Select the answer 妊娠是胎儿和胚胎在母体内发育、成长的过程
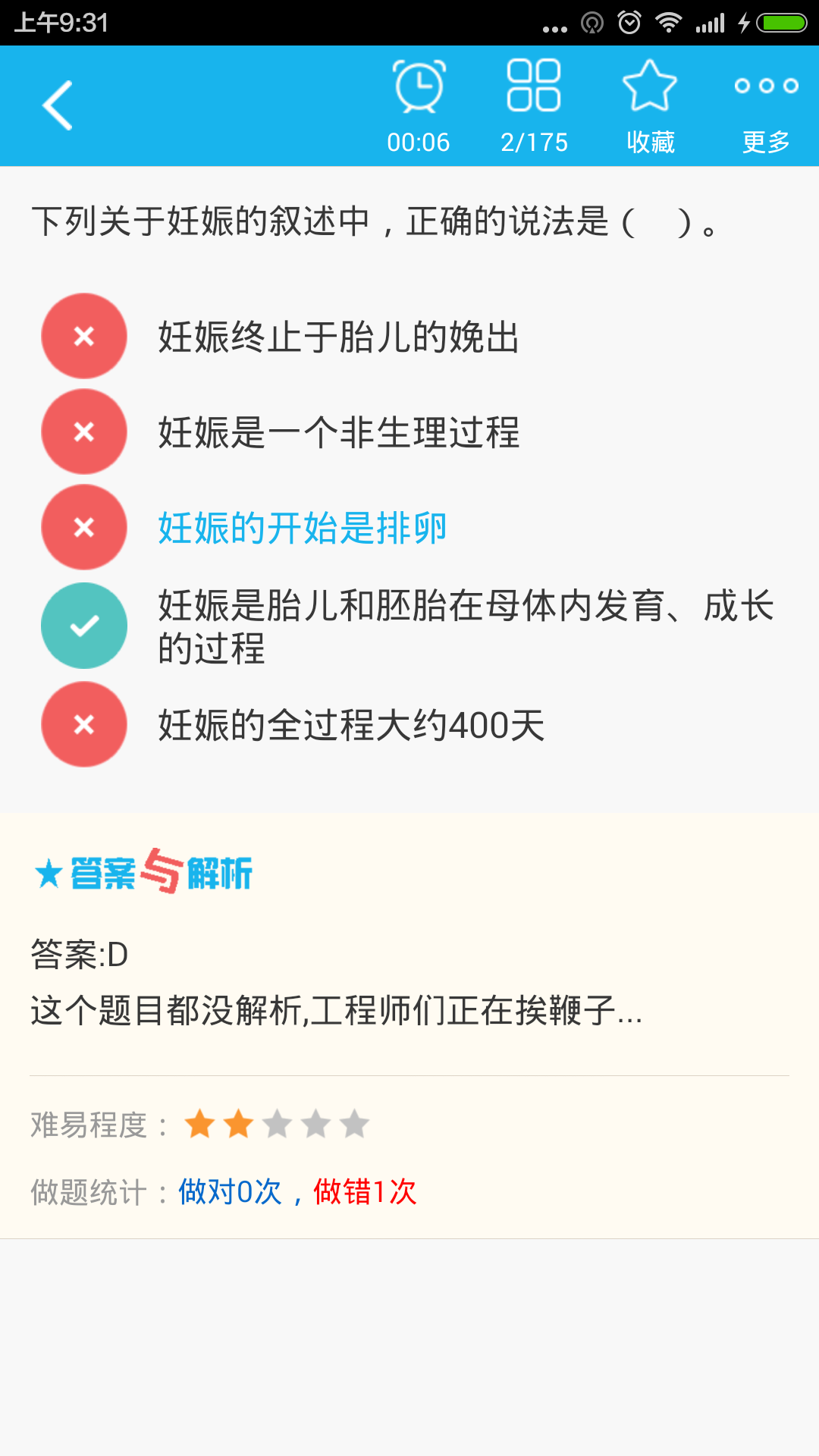 [464, 626]
